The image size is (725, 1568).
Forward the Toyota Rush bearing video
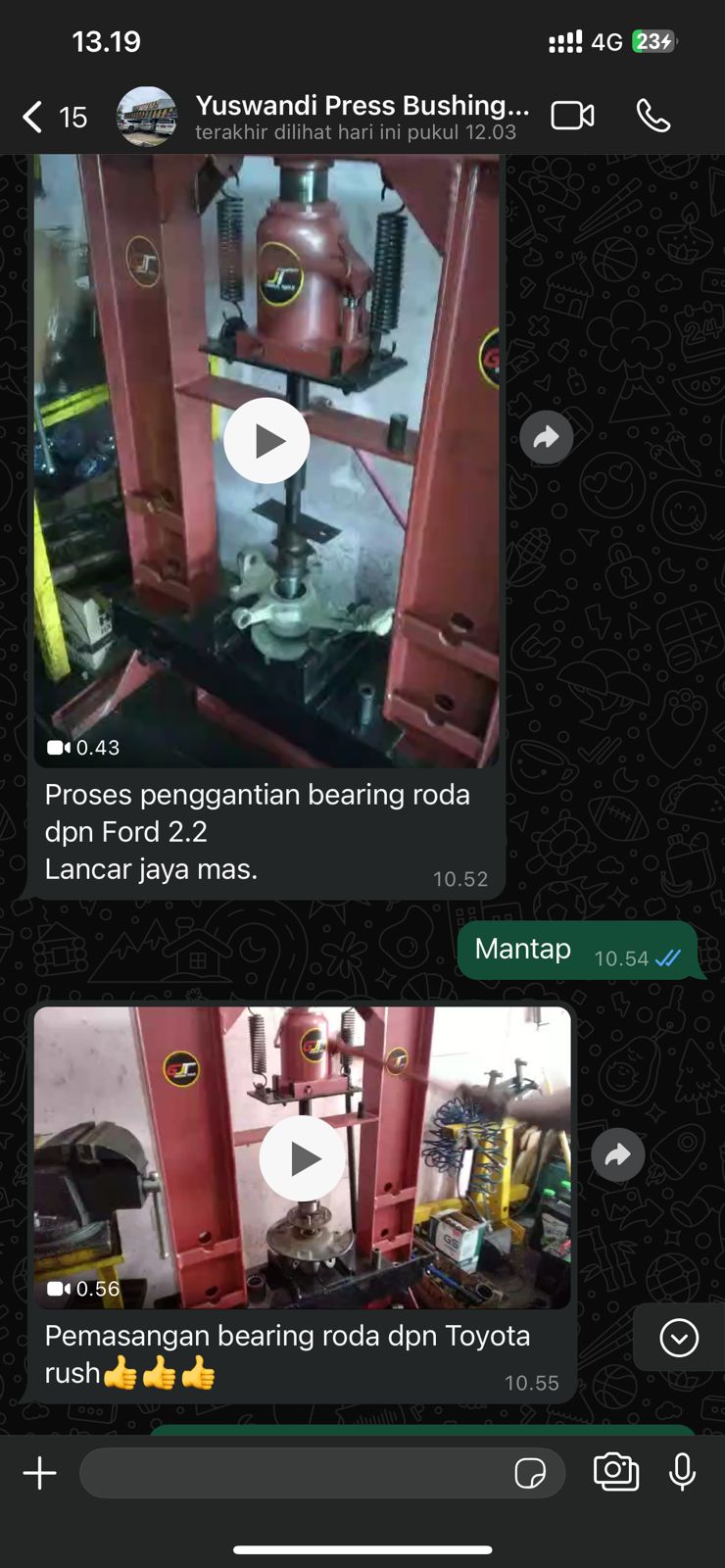coord(617,1155)
